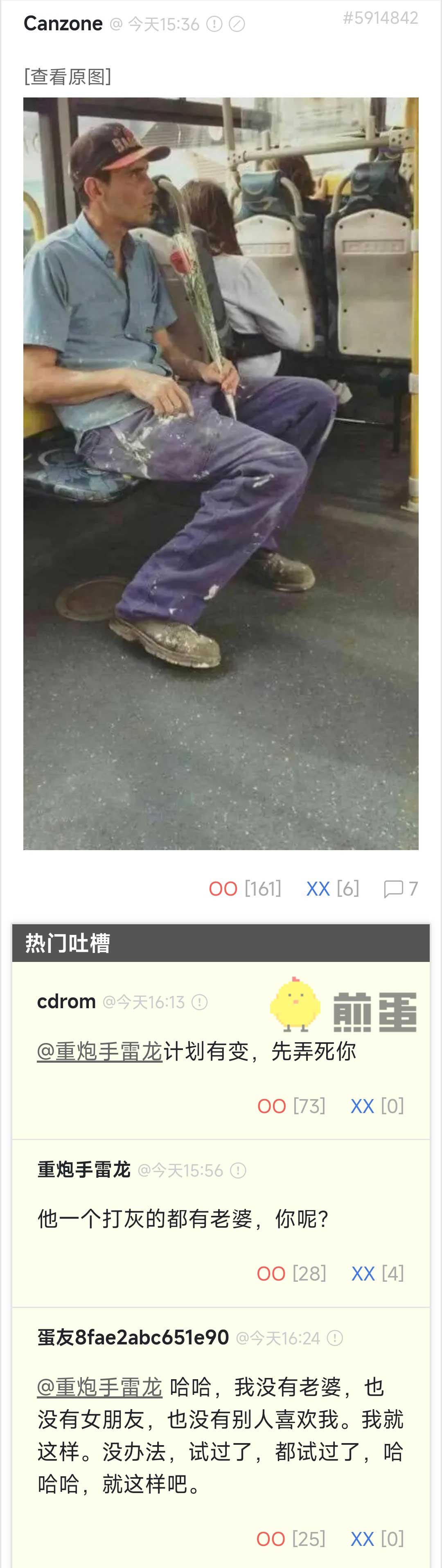Open @重炮手雷龙 mention in 蛋友8fae2abc651e90's reply

[x=100, y=1387]
